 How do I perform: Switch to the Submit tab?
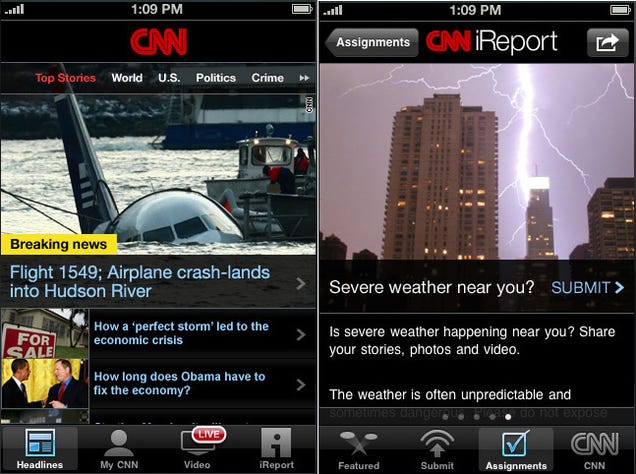pyautogui.click(x=436, y=449)
